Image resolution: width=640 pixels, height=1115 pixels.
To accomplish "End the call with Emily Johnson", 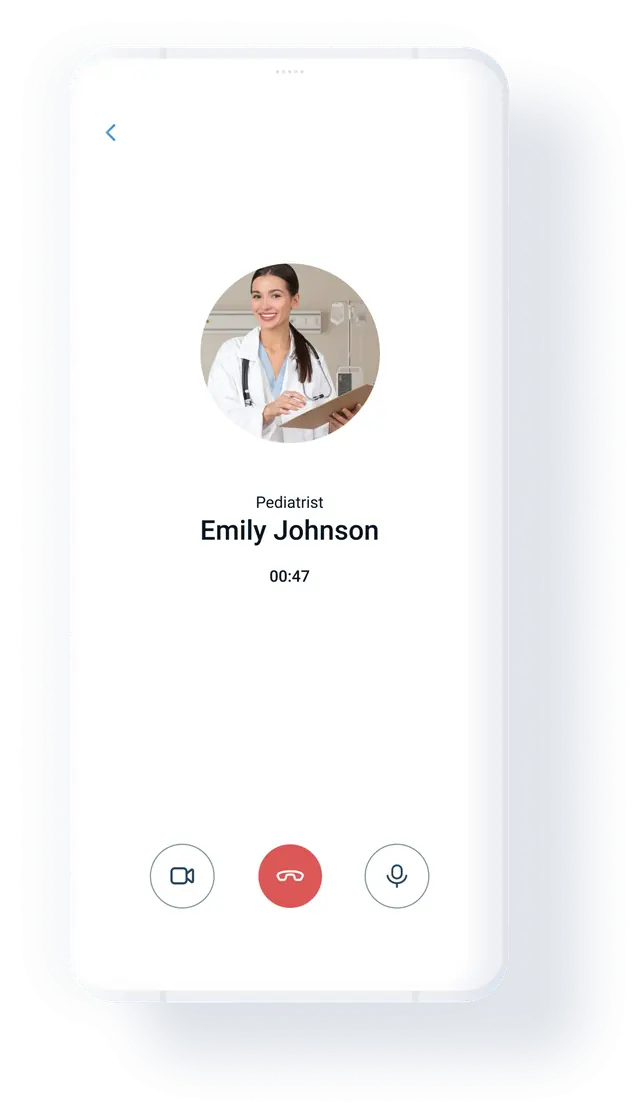I will point(290,875).
